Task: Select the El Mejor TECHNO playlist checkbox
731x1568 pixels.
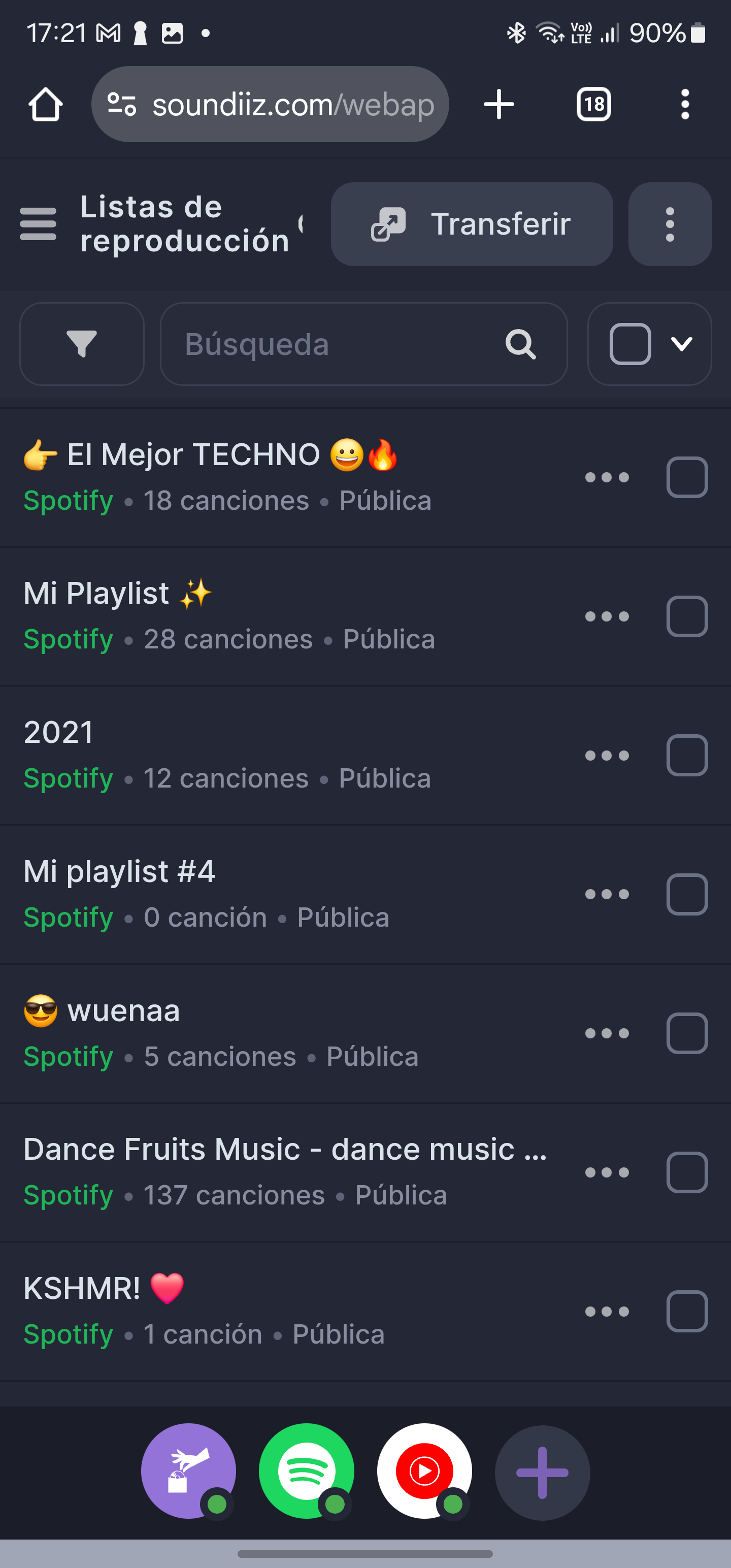Action: (x=686, y=477)
